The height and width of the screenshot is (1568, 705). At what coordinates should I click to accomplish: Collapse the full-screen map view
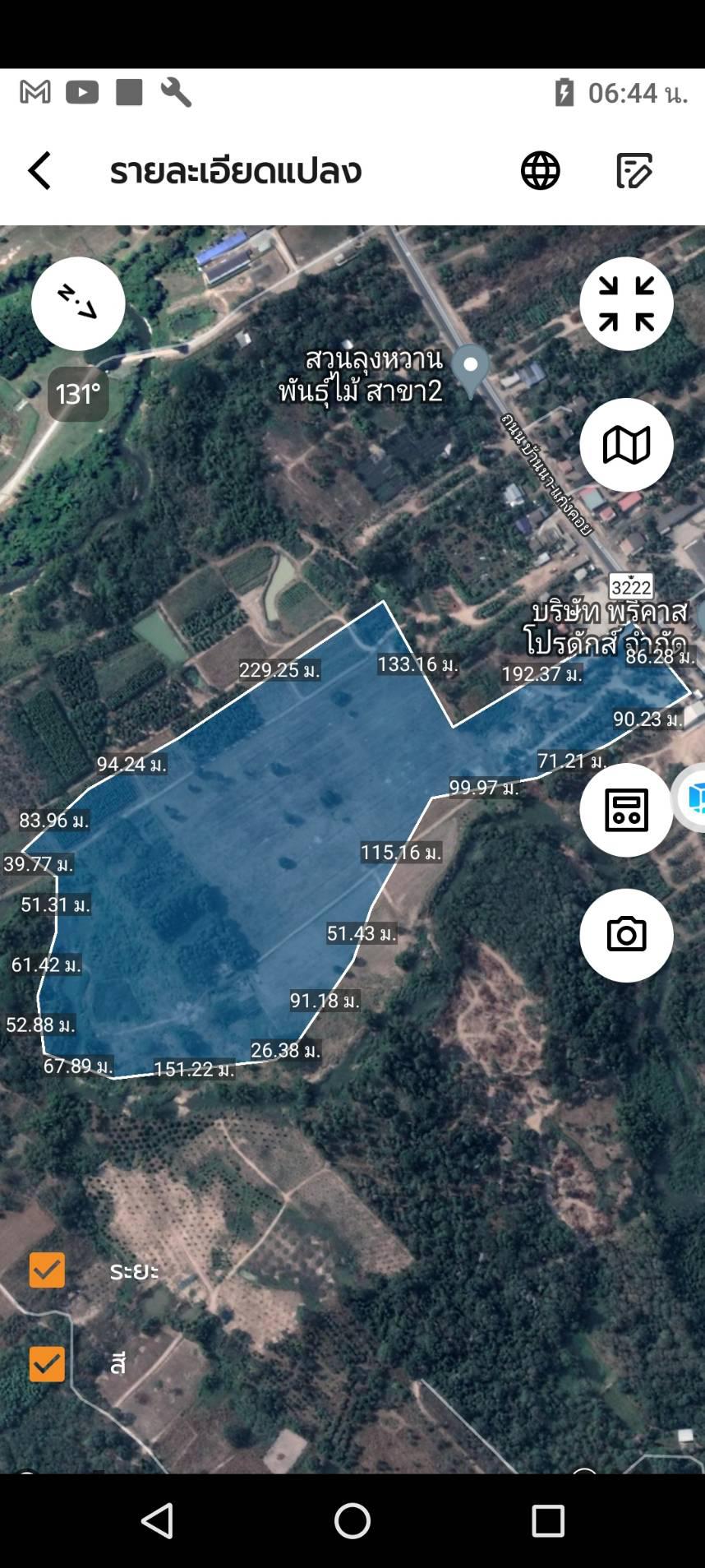click(x=626, y=303)
